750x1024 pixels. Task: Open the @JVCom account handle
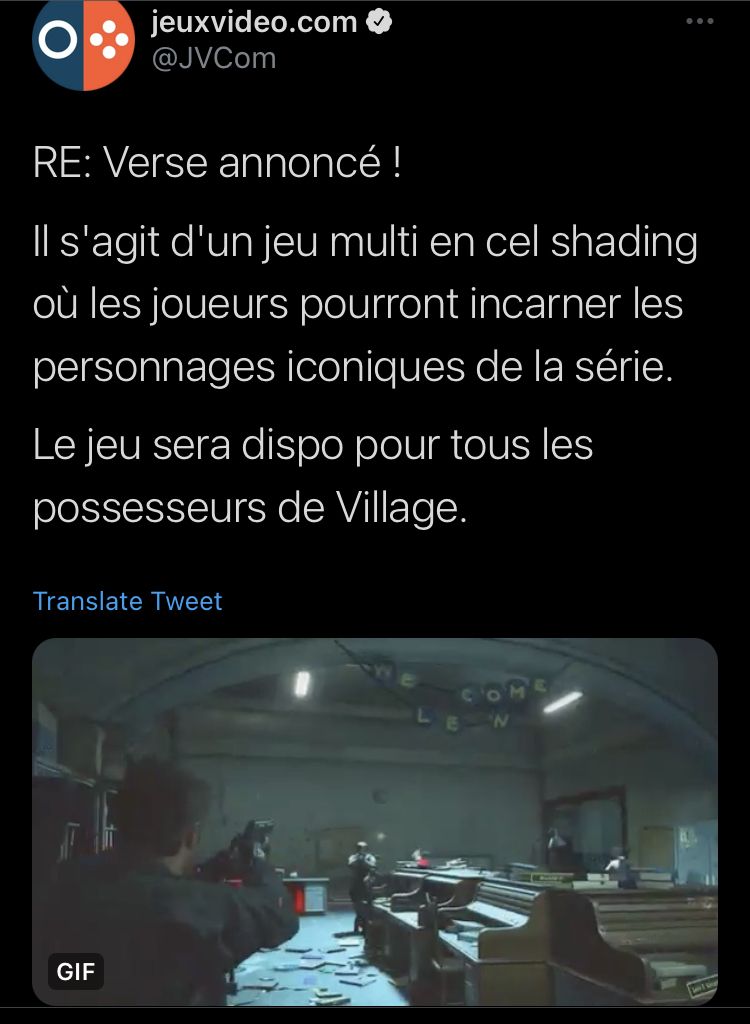pos(213,58)
